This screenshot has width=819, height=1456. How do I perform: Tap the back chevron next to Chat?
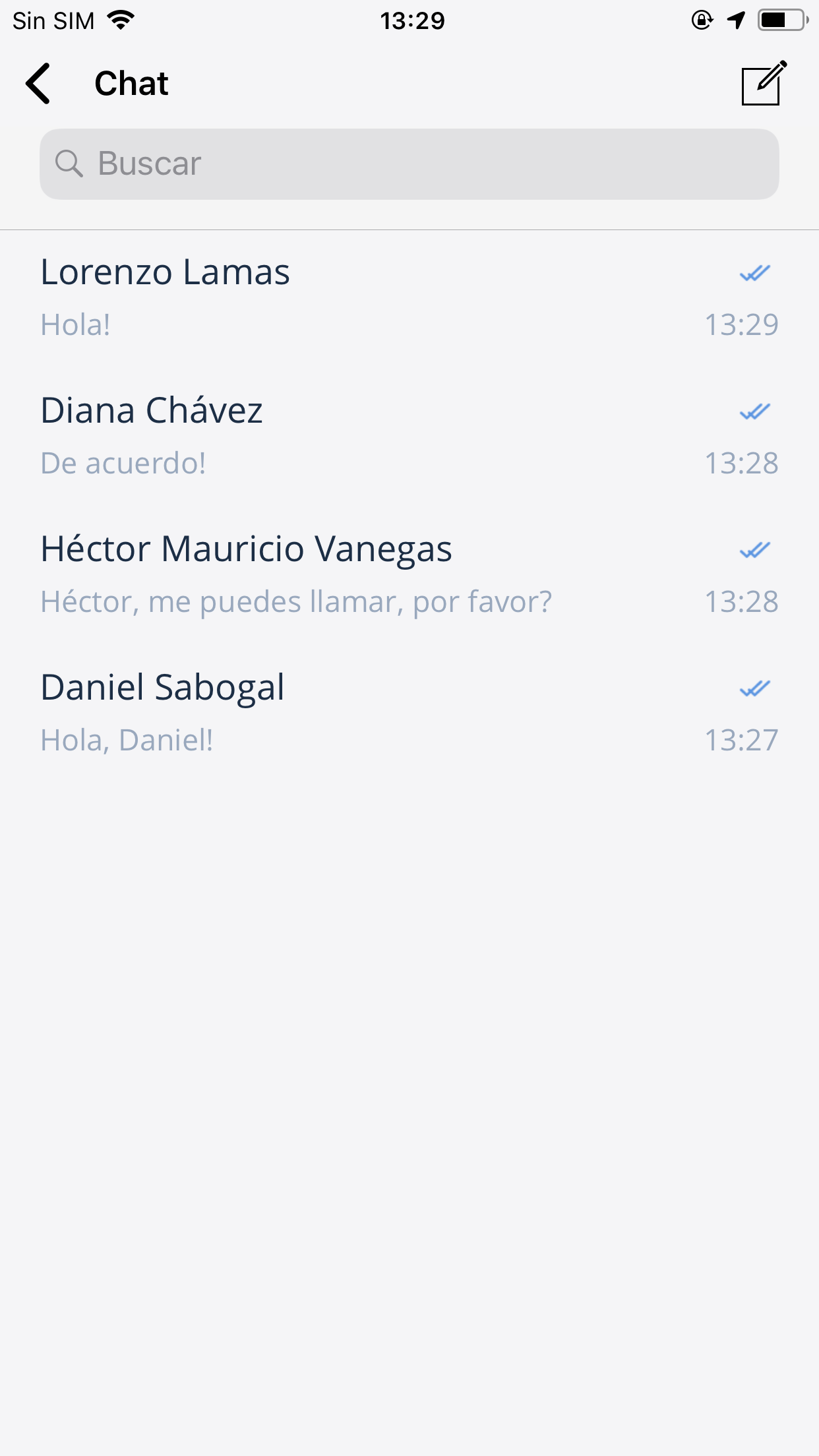point(38,84)
